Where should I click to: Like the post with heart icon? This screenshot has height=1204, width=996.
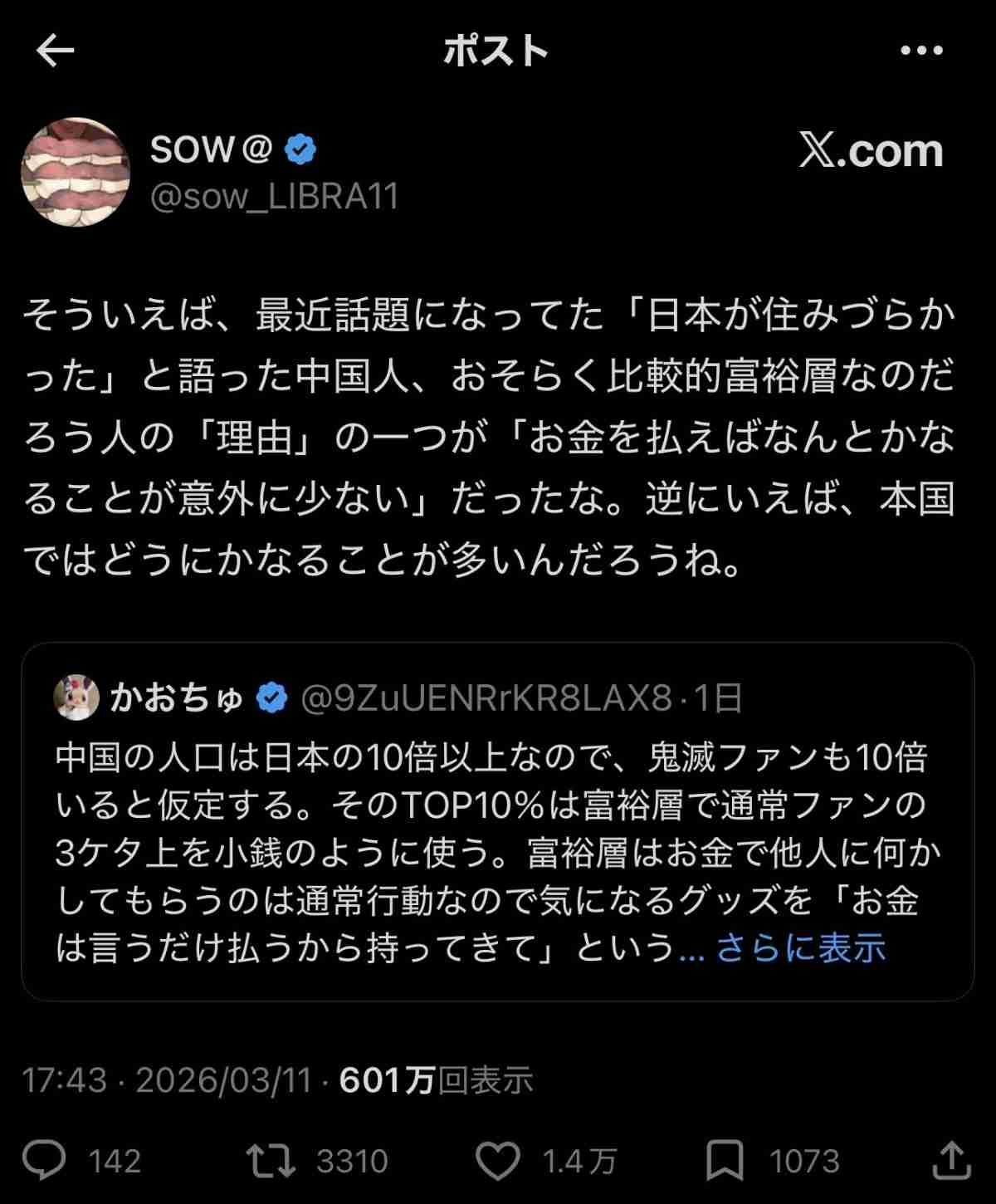click(x=498, y=1160)
